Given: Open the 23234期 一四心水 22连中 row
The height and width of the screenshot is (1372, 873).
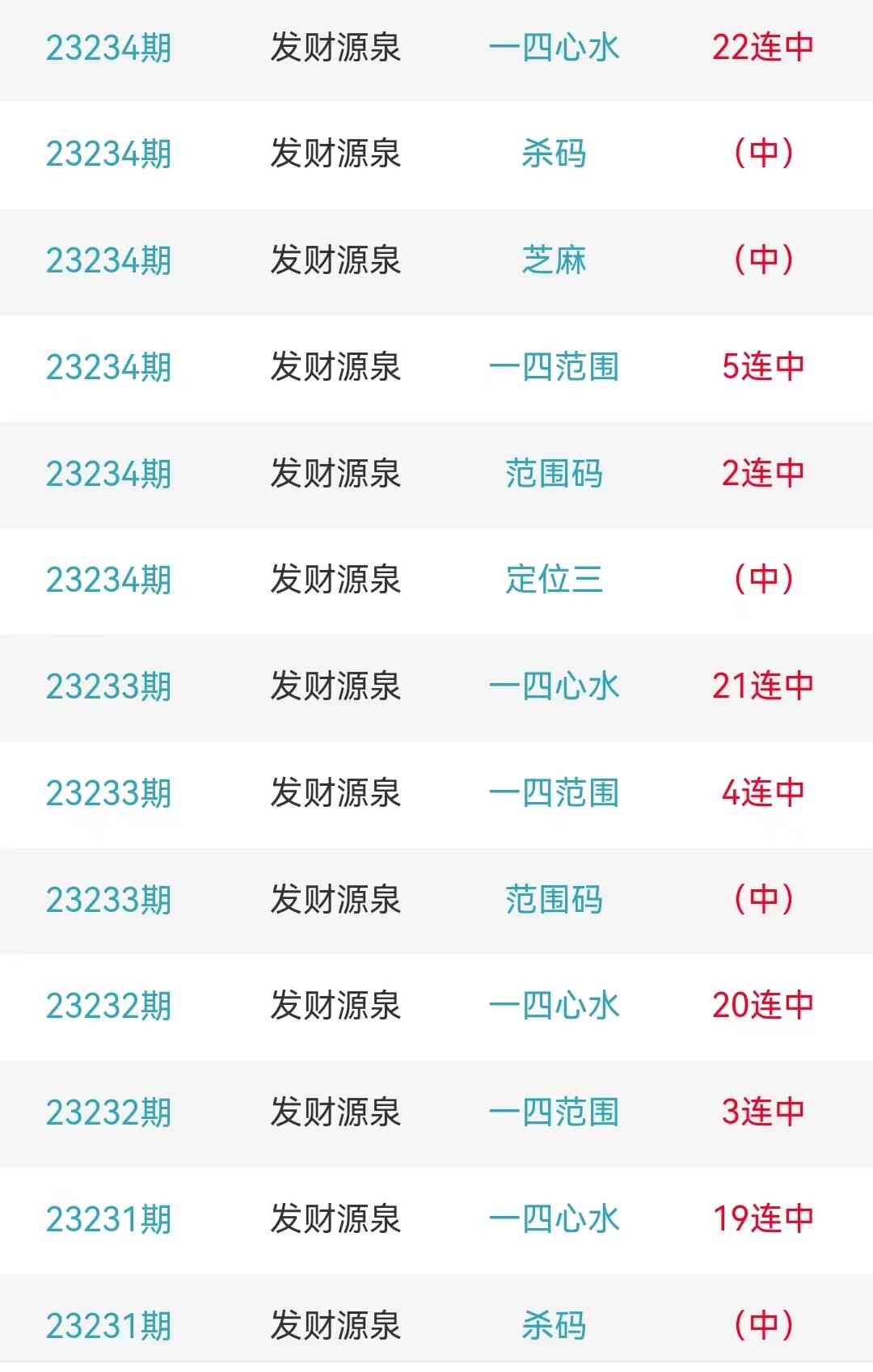Looking at the screenshot, I should [554, 48].
